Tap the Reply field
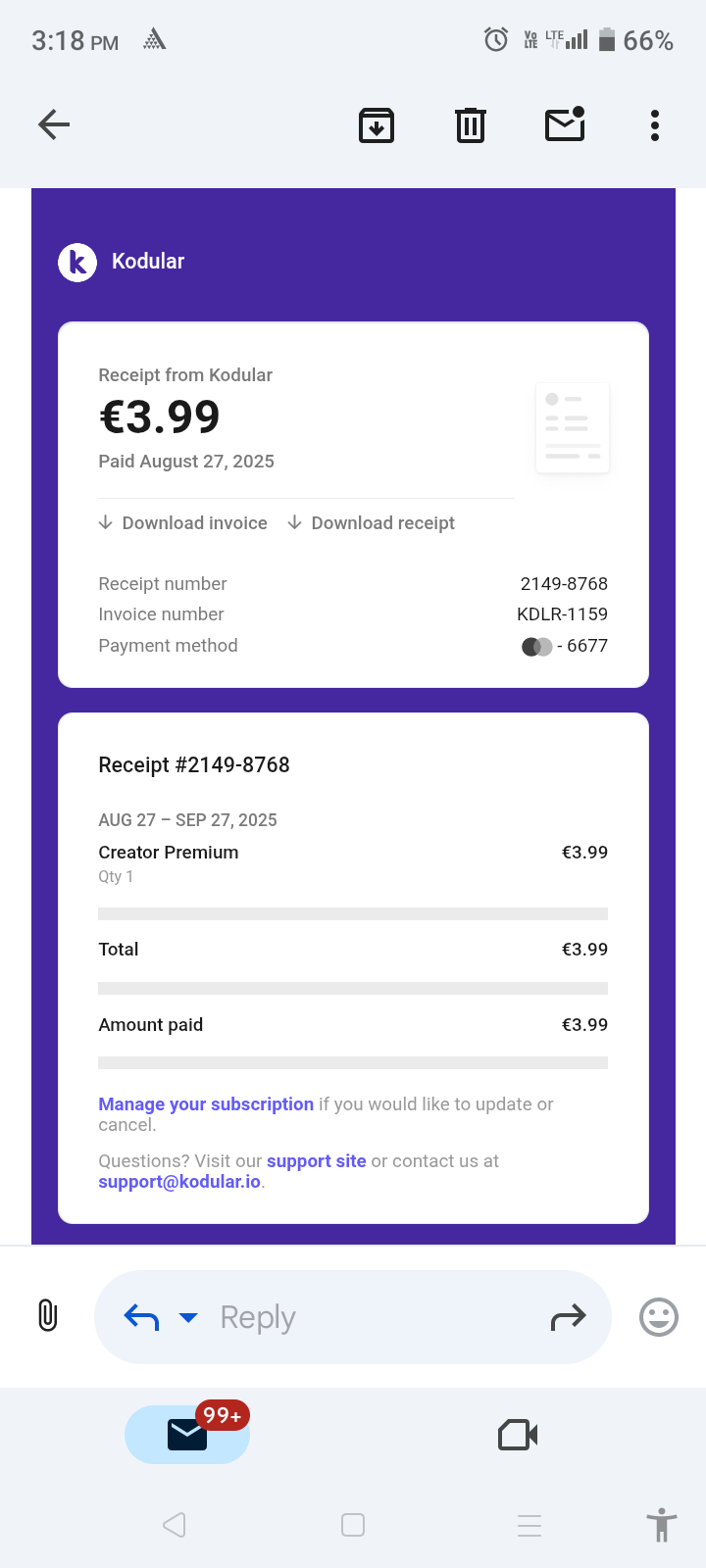 click(x=353, y=1317)
